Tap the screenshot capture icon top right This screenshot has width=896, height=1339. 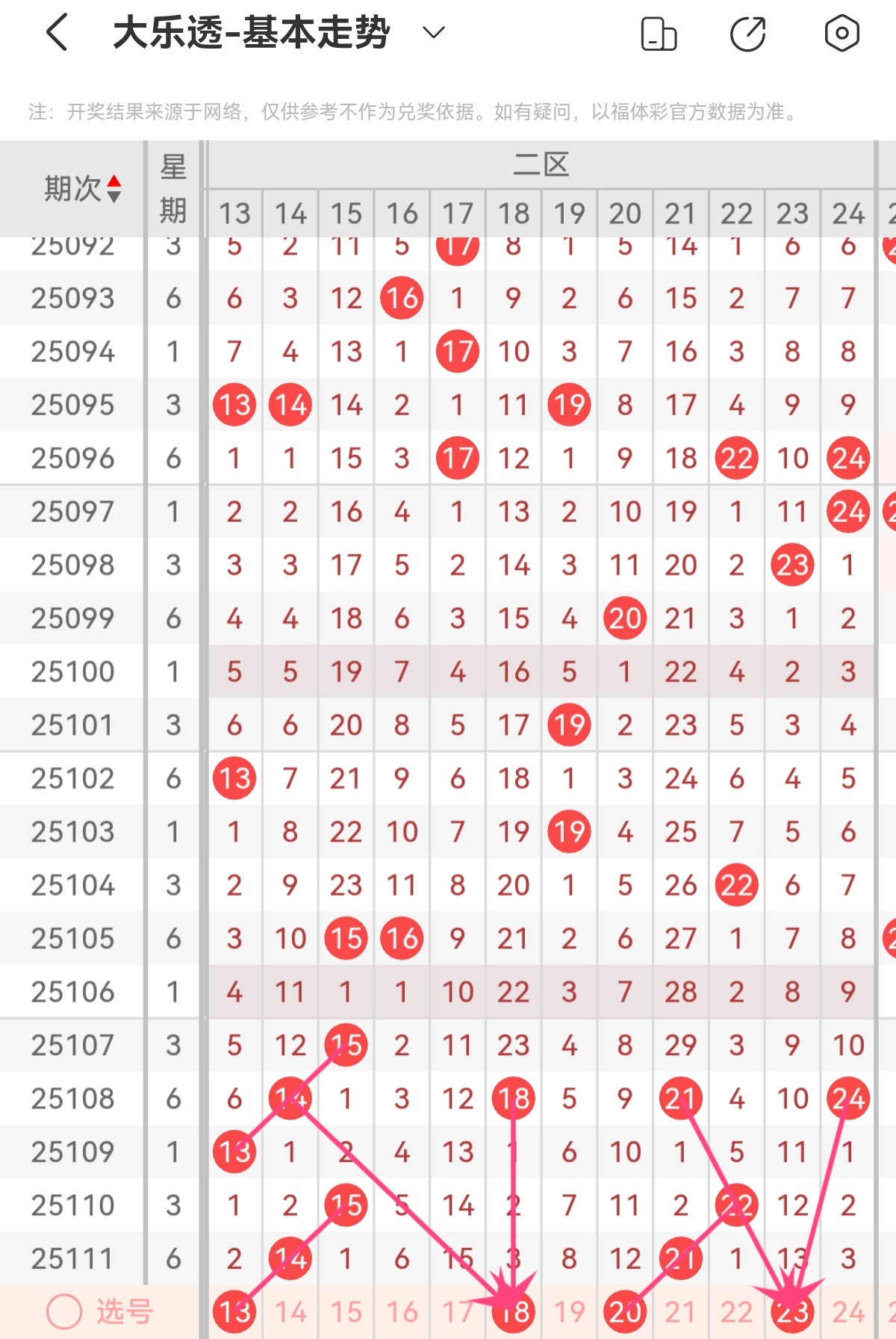(841, 33)
